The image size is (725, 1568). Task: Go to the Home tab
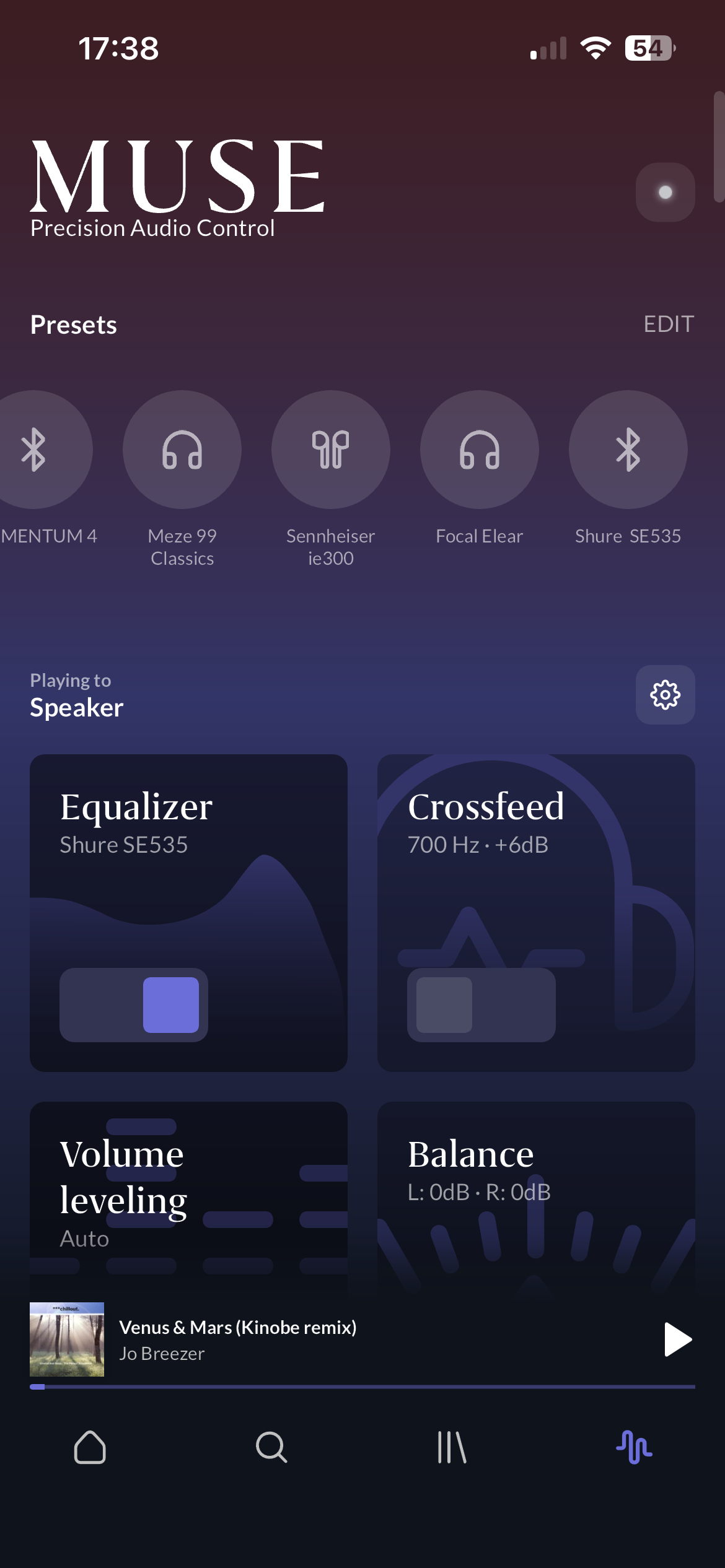pos(90,1448)
